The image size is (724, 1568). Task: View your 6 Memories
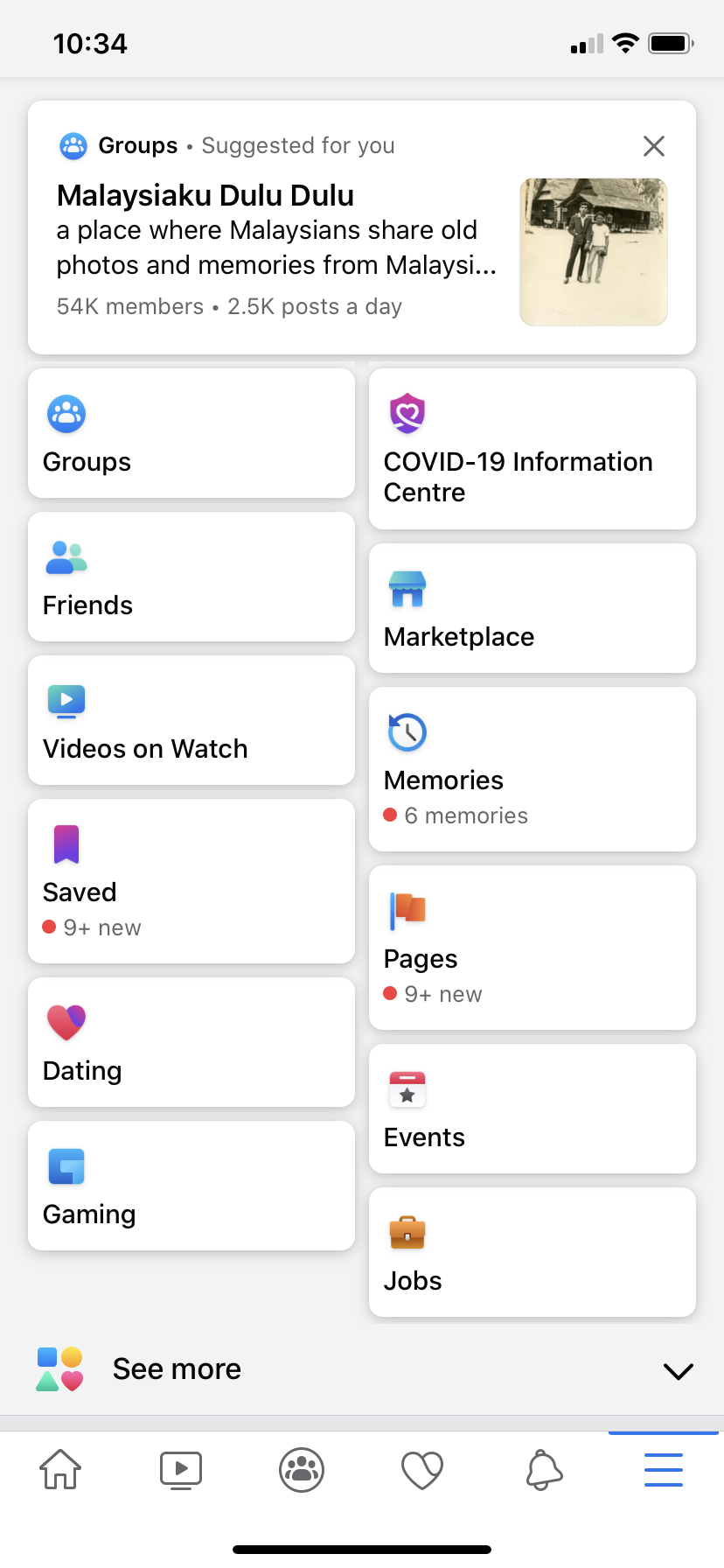tap(532, 770)
